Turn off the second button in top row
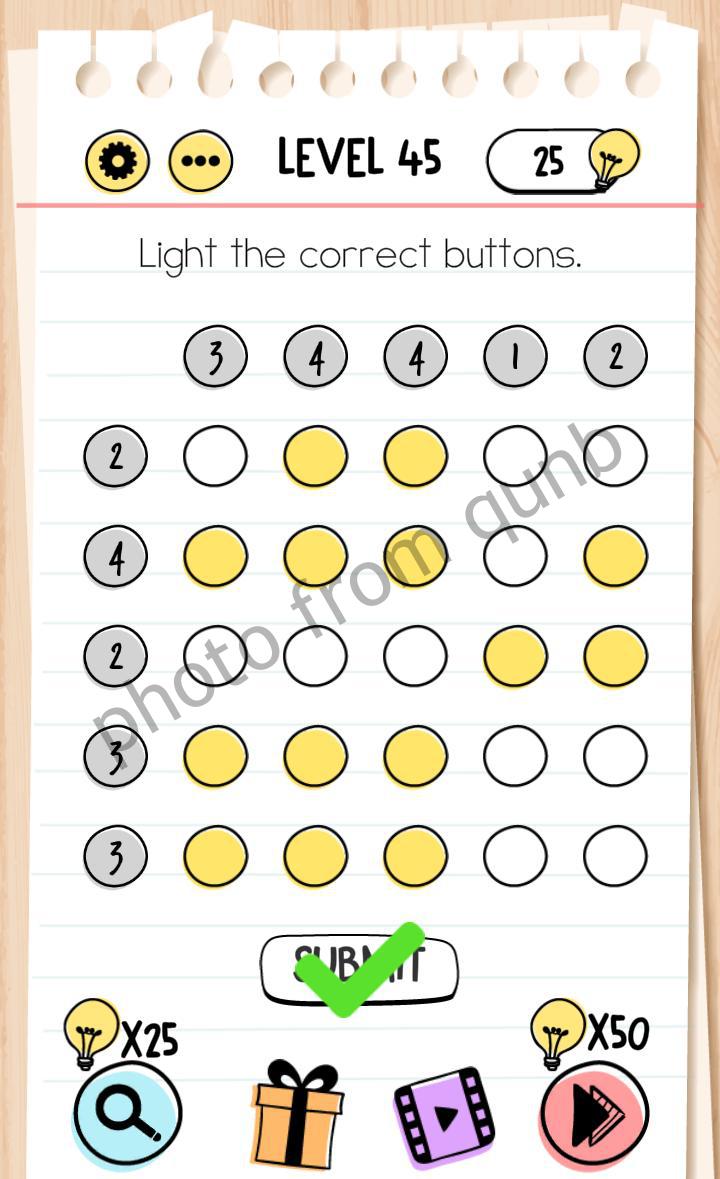This screenshot has width=720, height=1179. [316, 456]
